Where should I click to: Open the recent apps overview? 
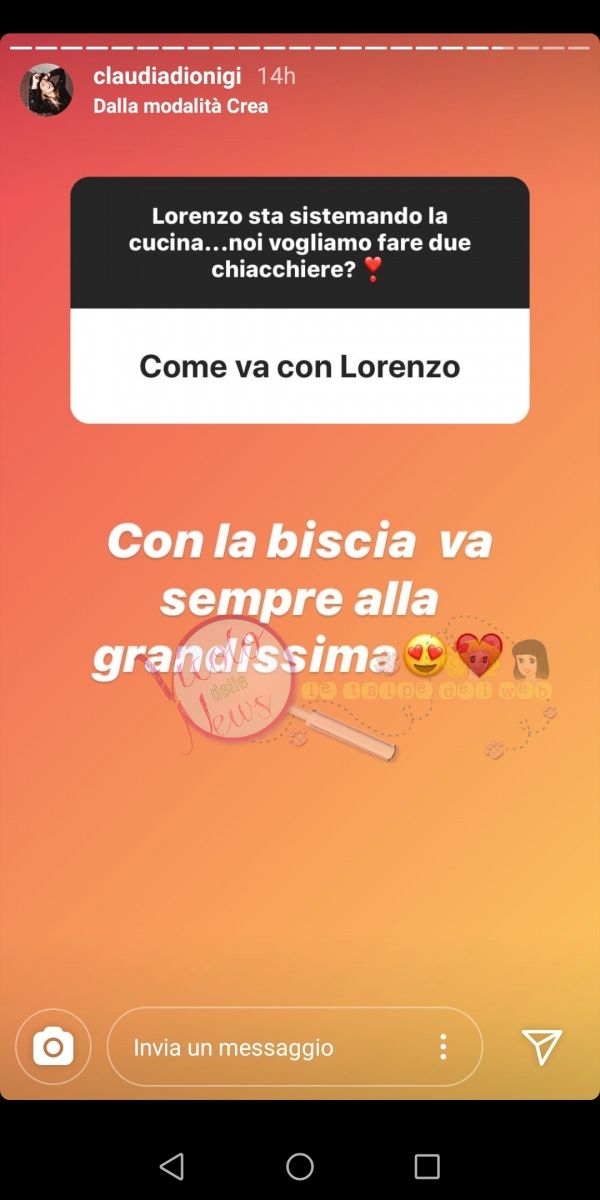(427, 1166)
